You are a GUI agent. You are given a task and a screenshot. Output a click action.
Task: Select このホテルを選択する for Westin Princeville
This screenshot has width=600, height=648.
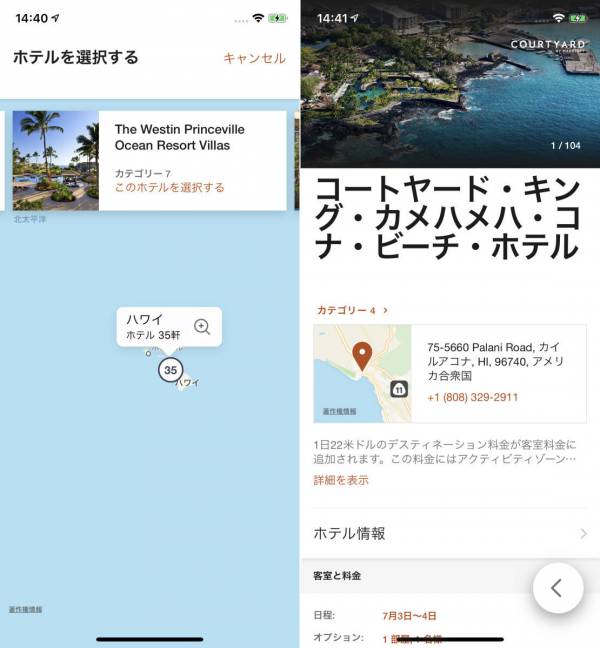click(x=169, y=187)
